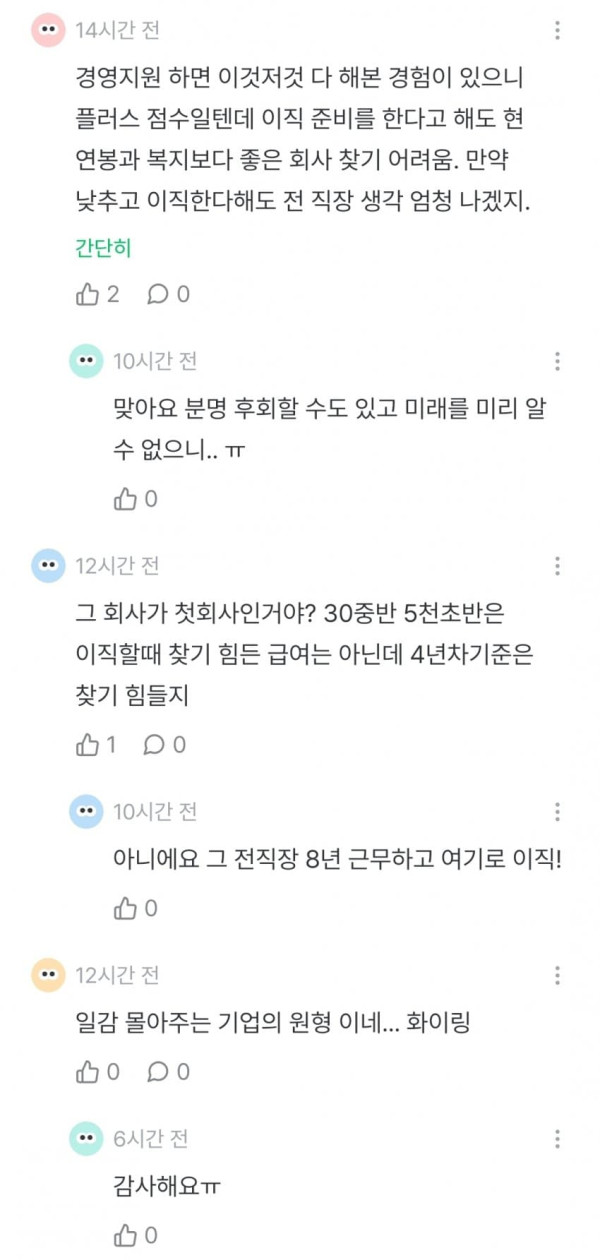This screenshot has width=600, height=1260.
Task: Open overflow menu for the 일감 몰아주는 comment
Action: tap(557, 975)
